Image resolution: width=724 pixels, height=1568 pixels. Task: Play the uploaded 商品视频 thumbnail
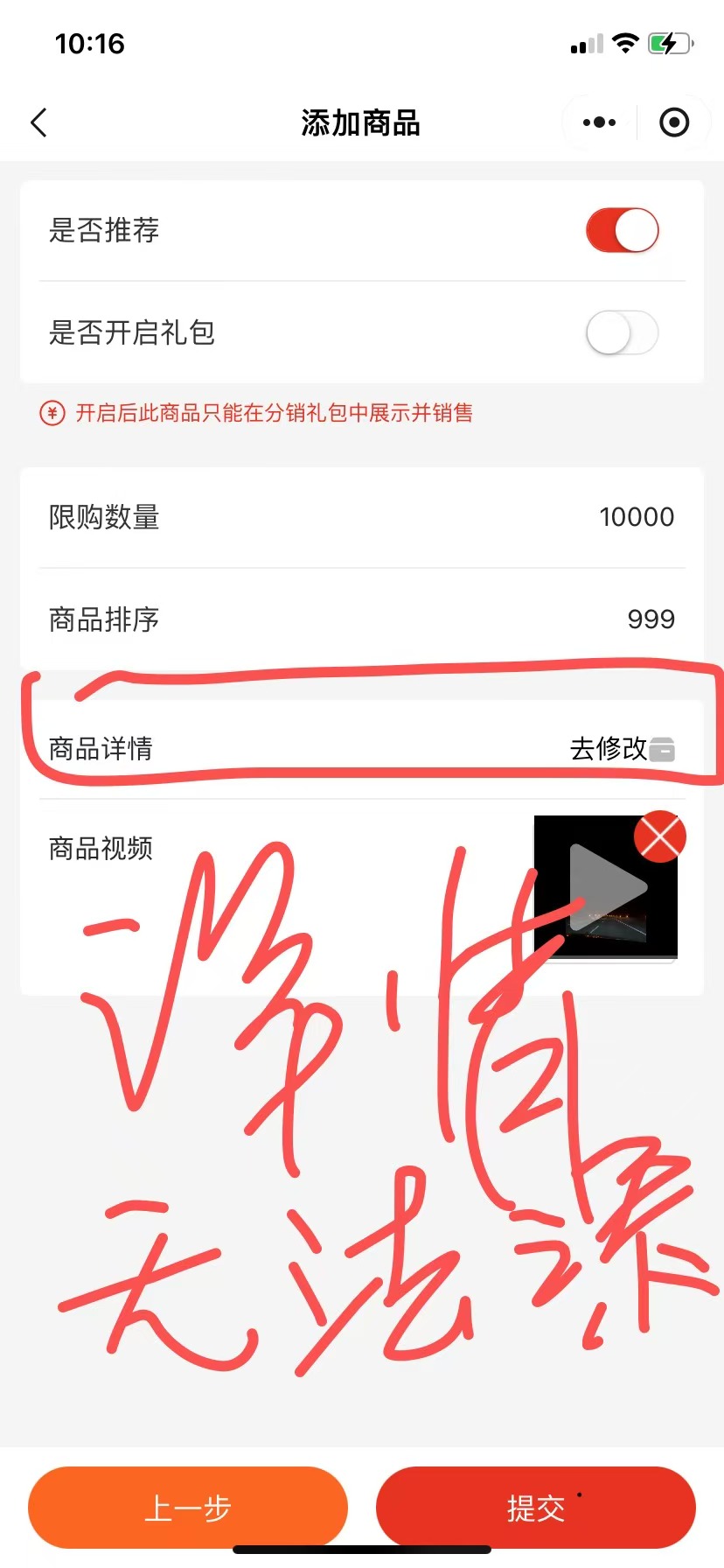(606, 886)
